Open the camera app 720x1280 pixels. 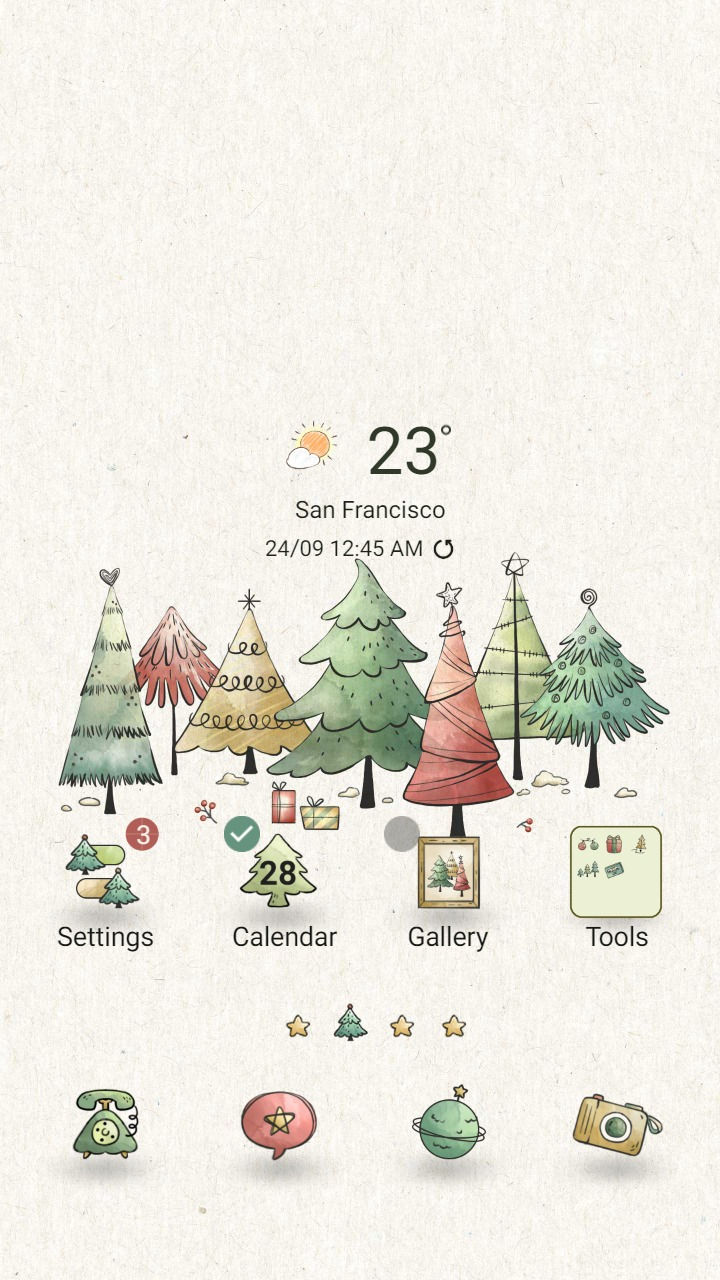[615, 1126]
